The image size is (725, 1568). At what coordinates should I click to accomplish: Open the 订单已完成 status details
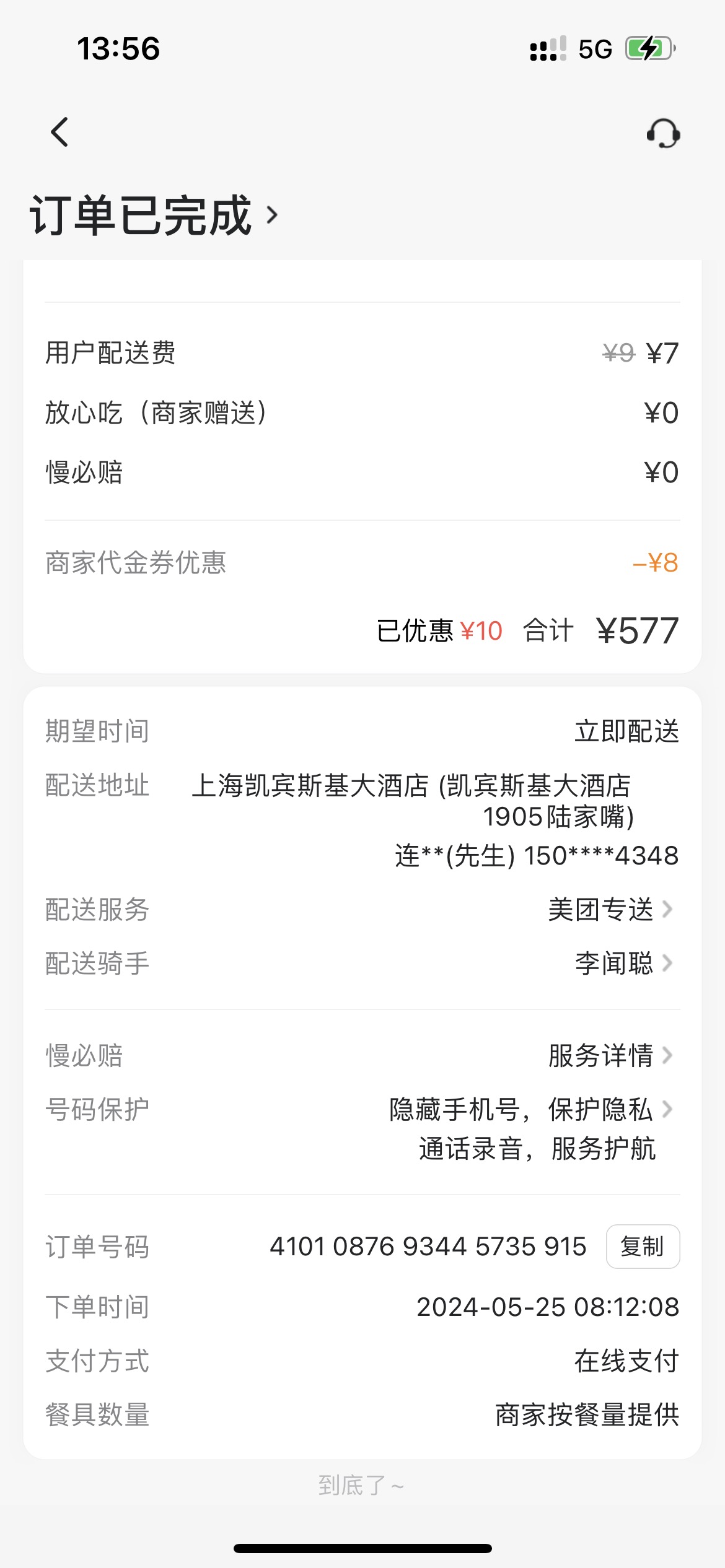pyautogui.click(x=154, y=215)
